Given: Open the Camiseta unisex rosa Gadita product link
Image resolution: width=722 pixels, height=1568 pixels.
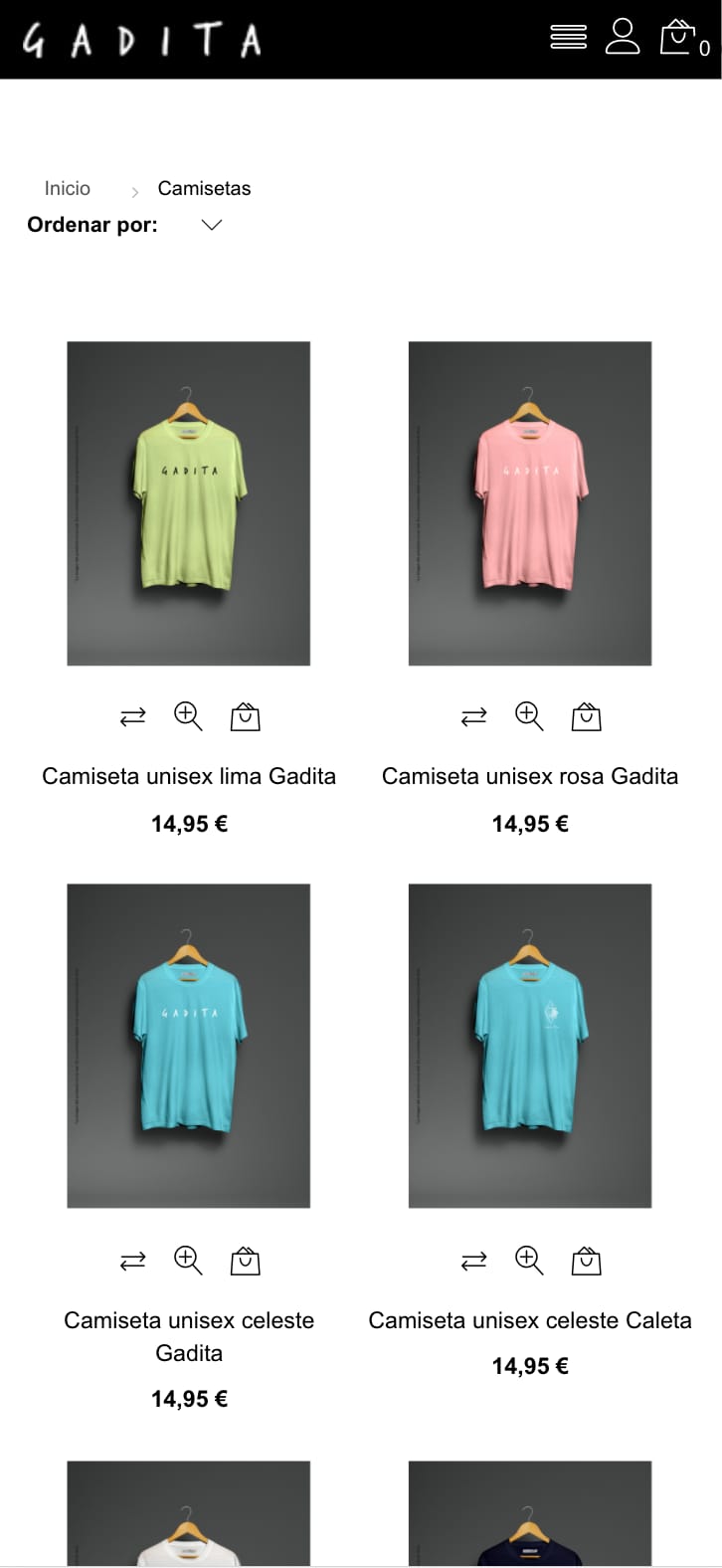Looking at the screenshot, I should 530,776.
